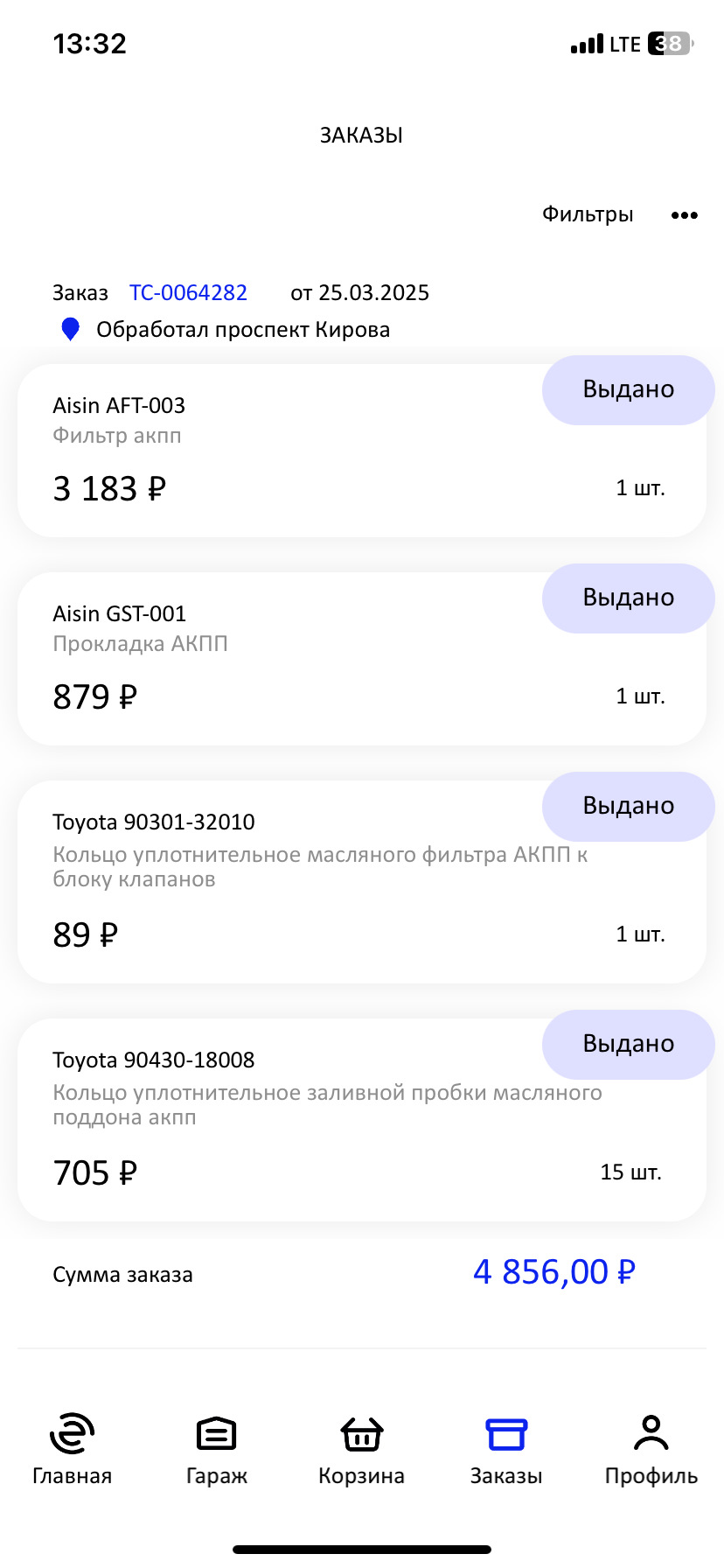The image size is (724, 1568).
Task: Tap the Выдано badge on Aisin GST-001 item
Action: point(628,598)
